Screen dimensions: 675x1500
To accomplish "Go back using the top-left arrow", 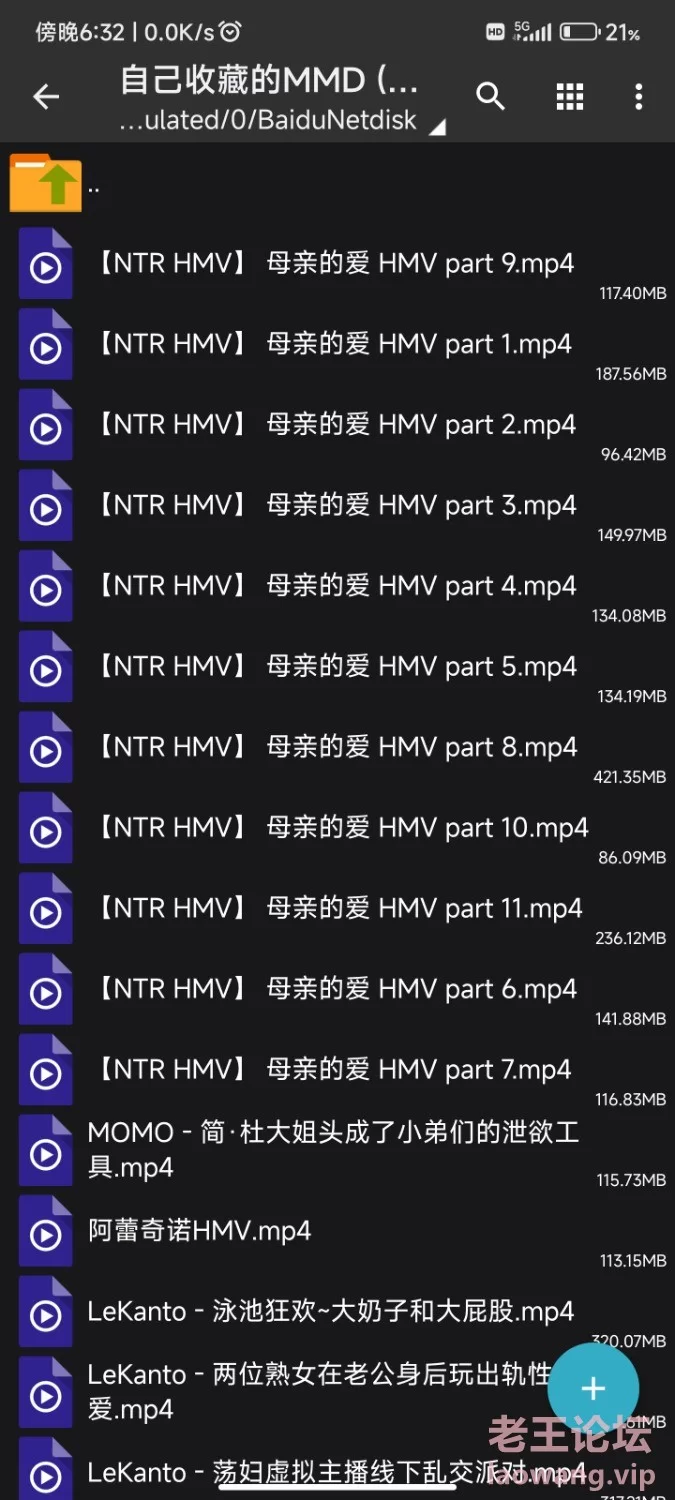I will 46,97.
